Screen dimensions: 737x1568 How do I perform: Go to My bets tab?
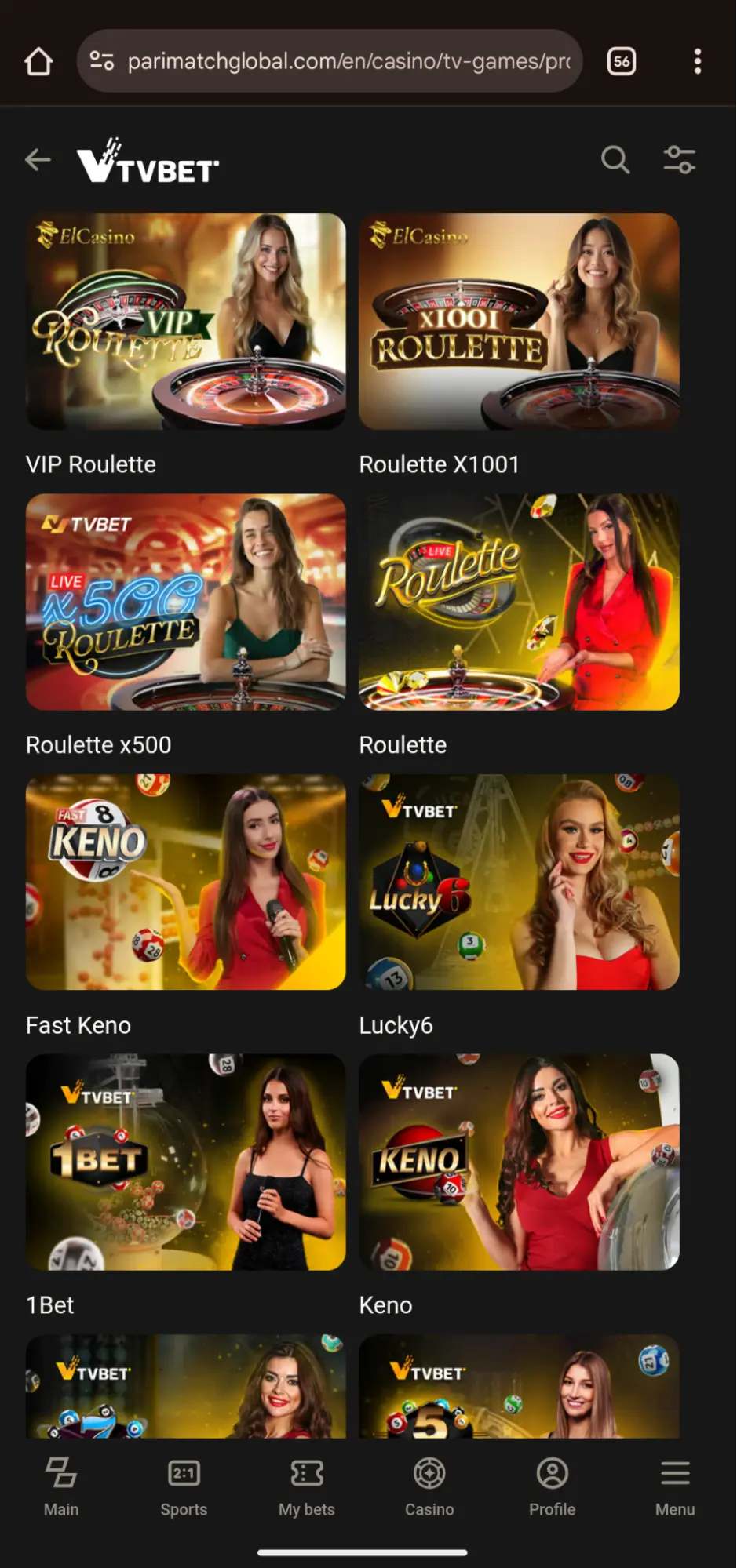307,1486
